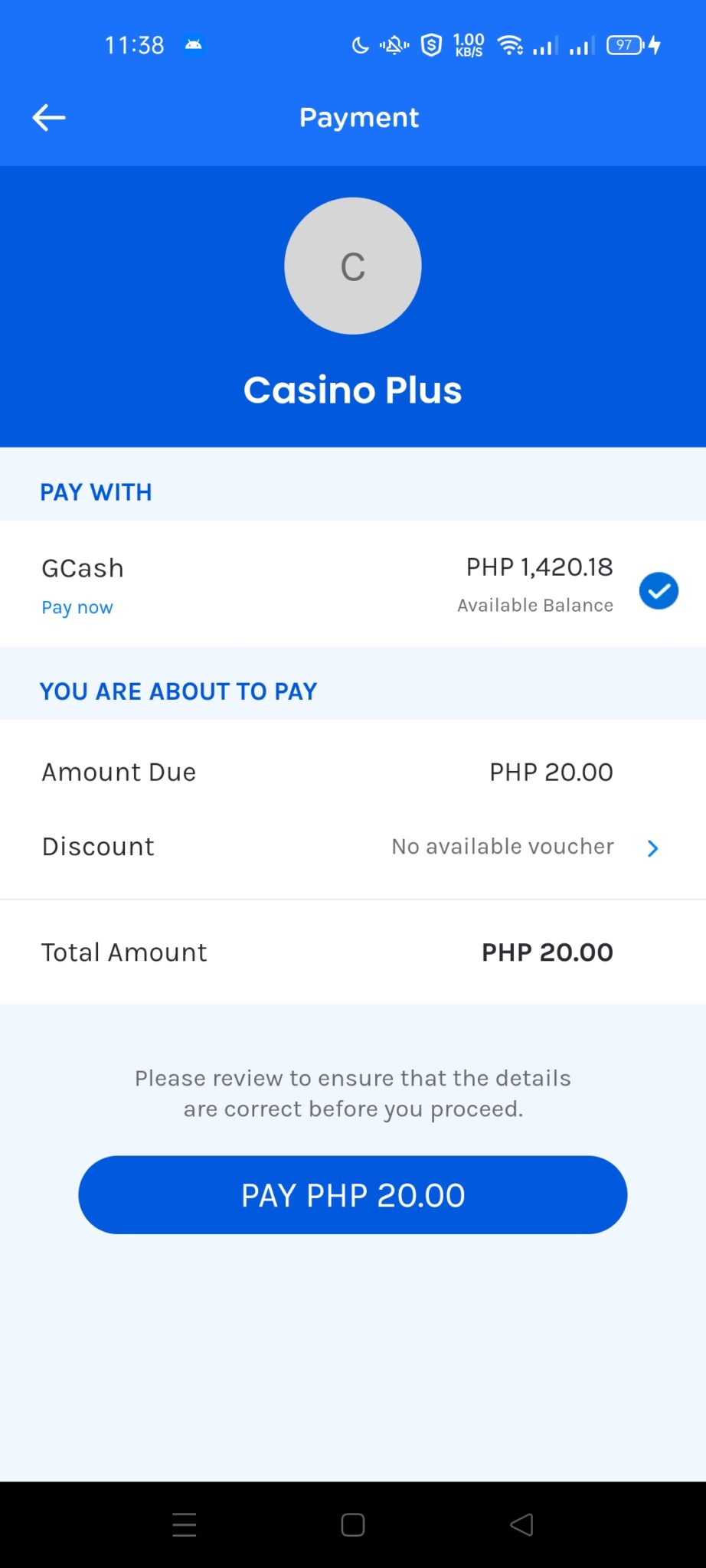Tap the Wi-Fi signal icon
The image size is (706, 1568).
(x=510, y=45)
